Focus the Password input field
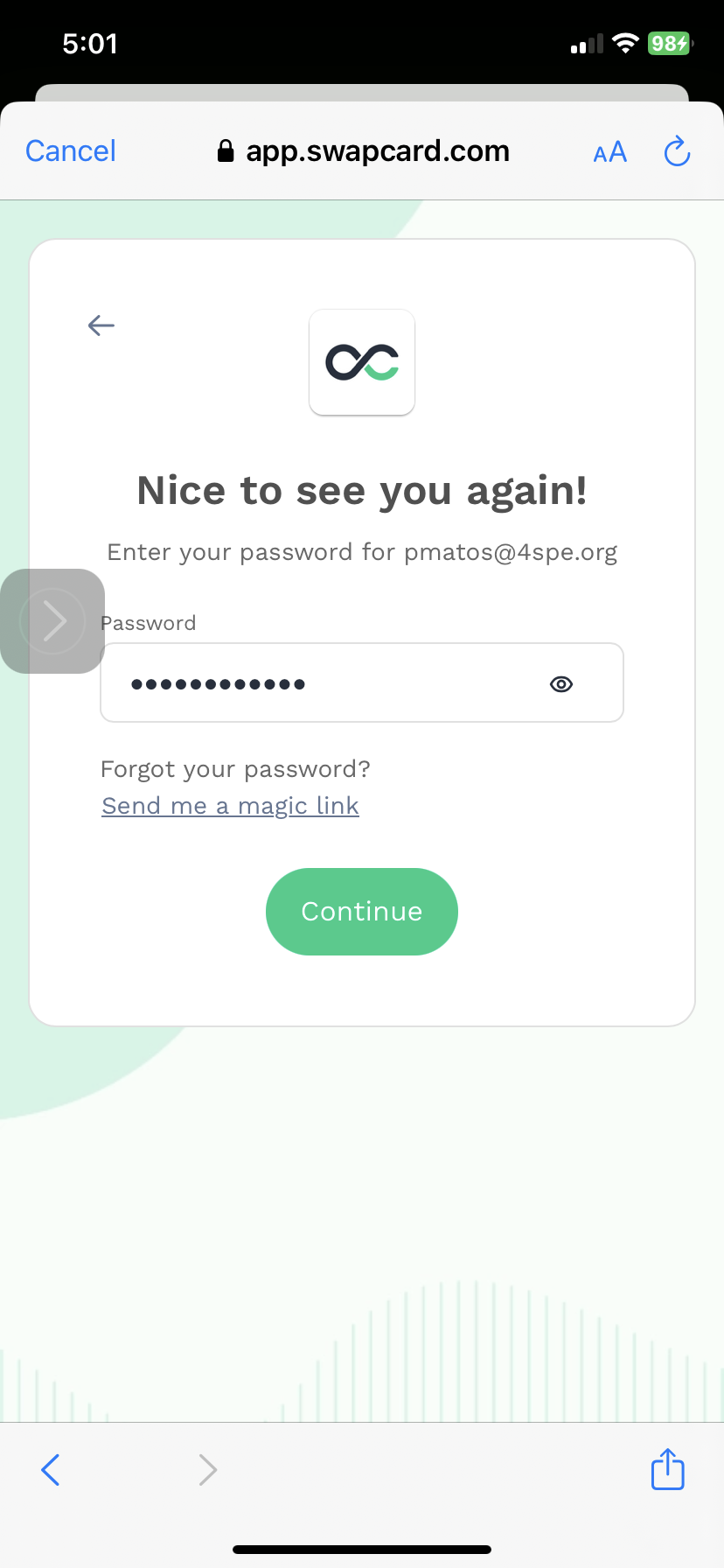Screen dimensions: 724x1568 (x=332, y=683)
